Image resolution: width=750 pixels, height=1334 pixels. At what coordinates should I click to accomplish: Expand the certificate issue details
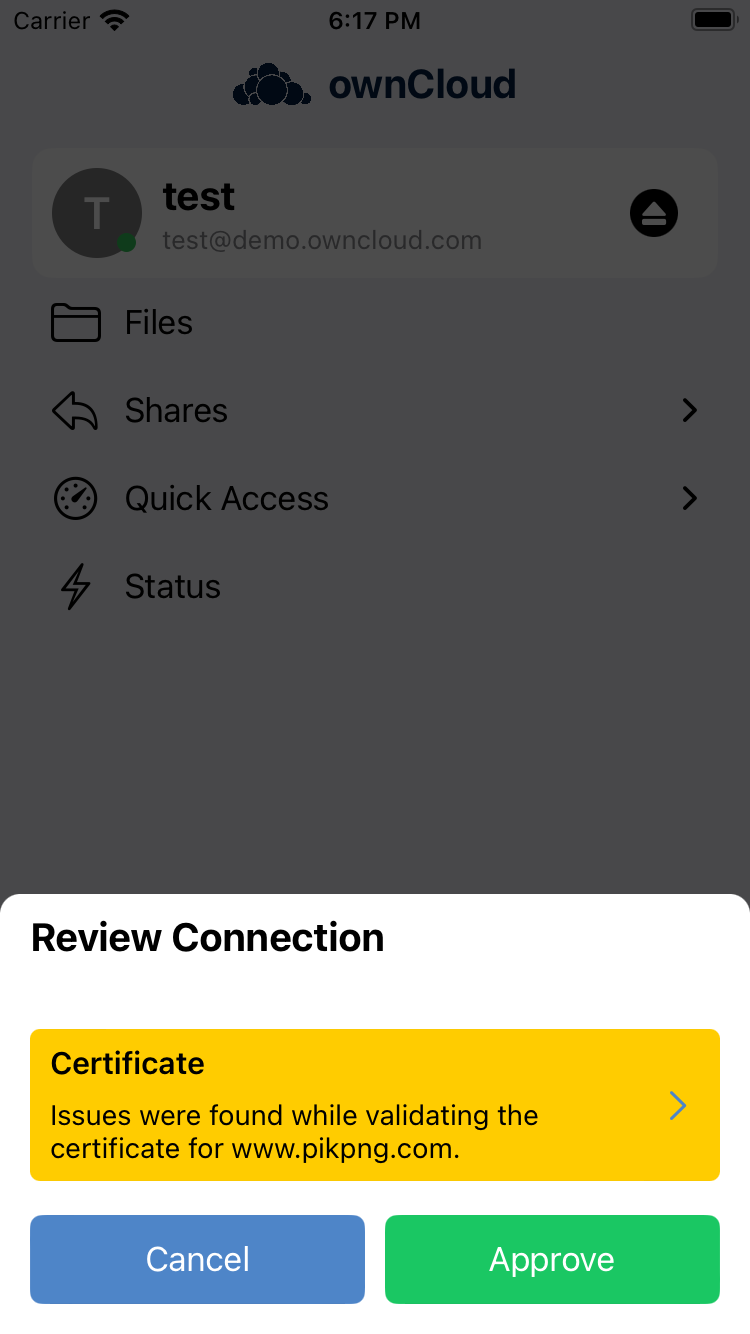(x=677, y=1106)
